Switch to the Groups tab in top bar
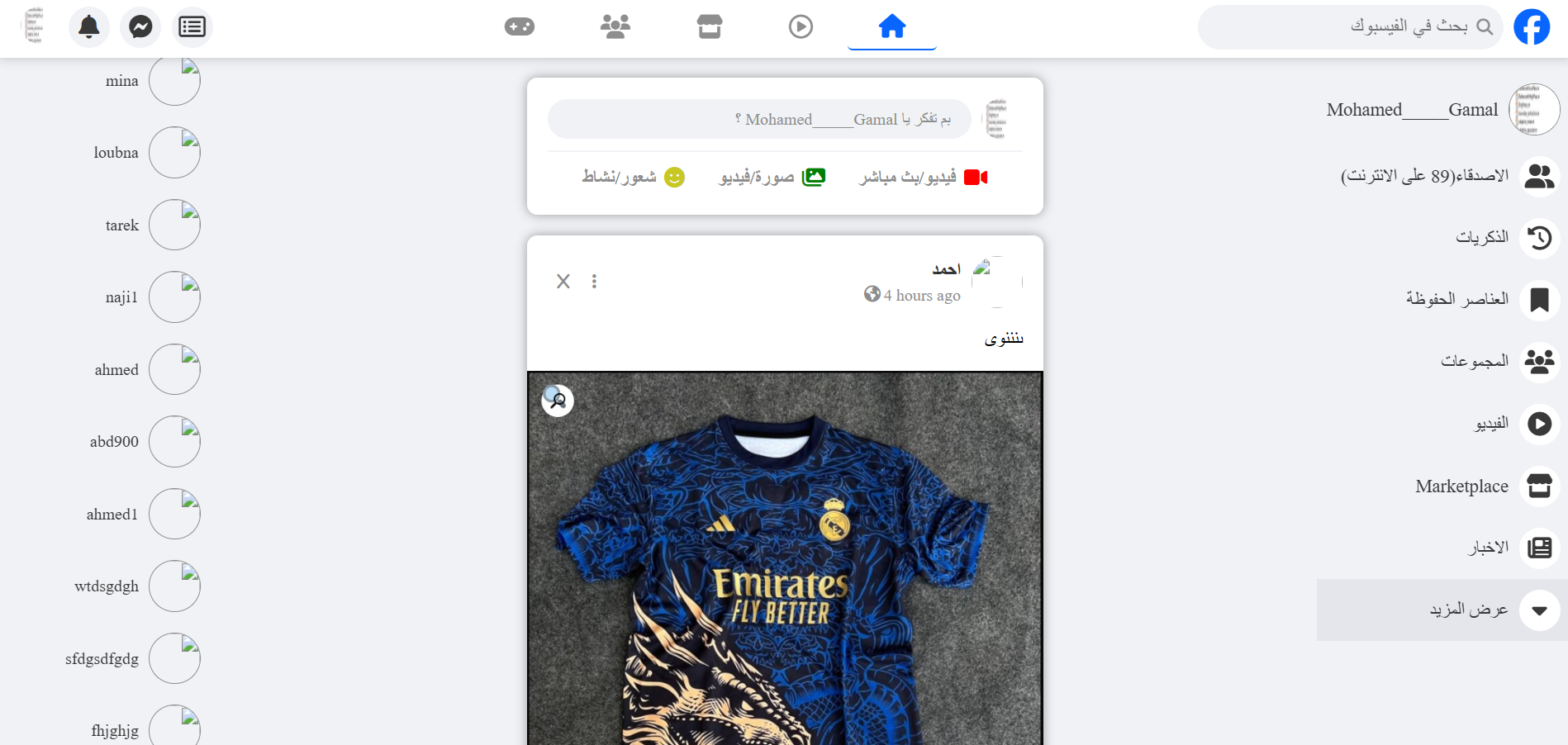The width and height of the screenshot is (1568, 745). click(615, 26)
